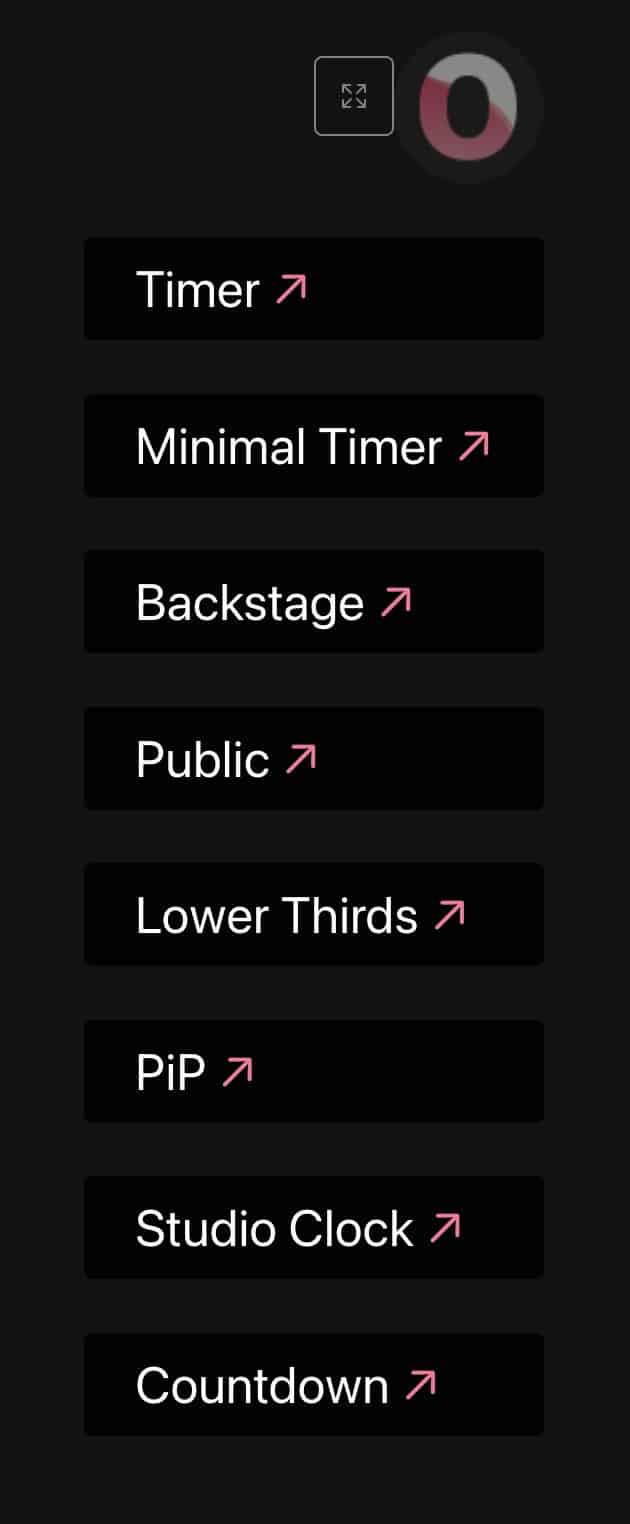
Task: Open the Timer view
Action: [313, 289]
